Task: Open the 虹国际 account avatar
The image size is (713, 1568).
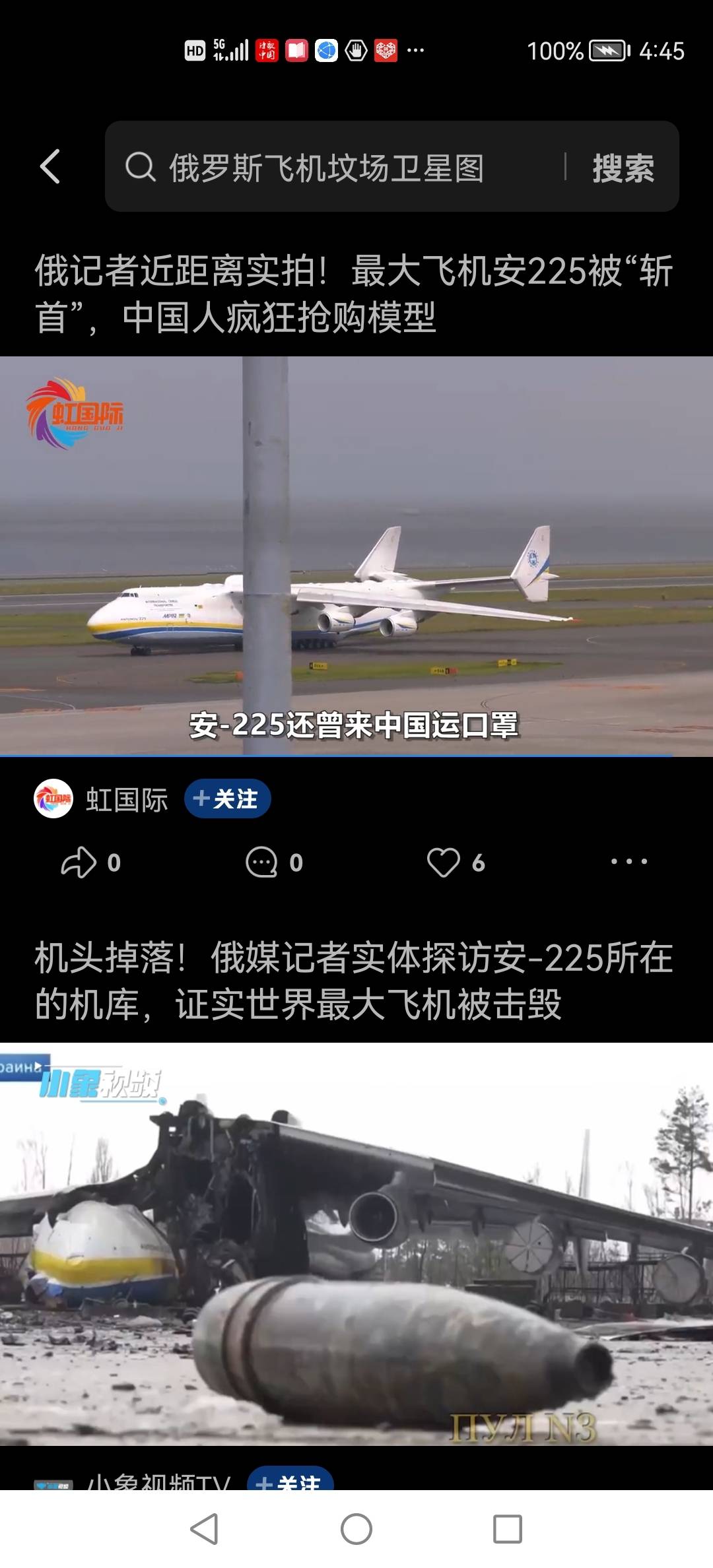Action: (x=53, y=799)
